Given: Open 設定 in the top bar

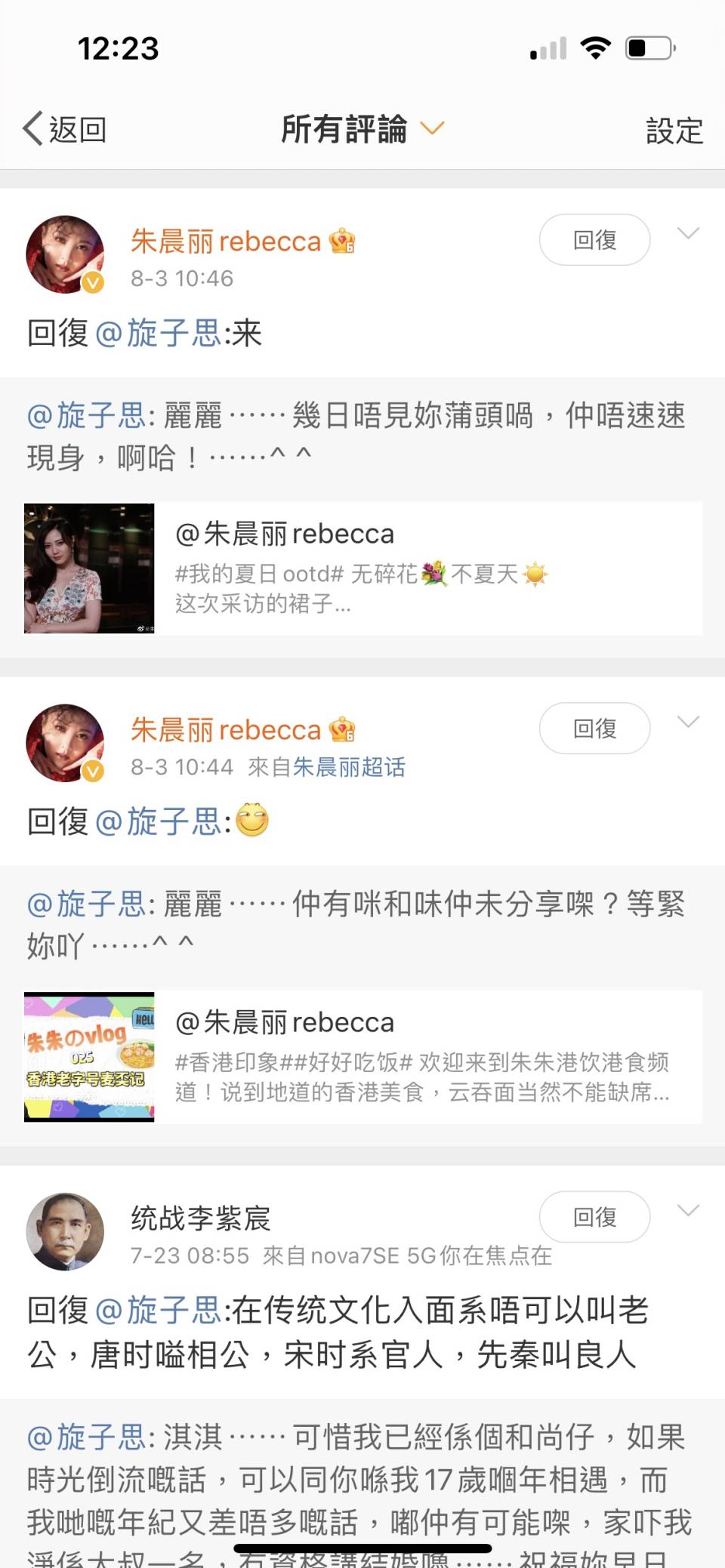Looking at the screenshot, I should 674,131.
